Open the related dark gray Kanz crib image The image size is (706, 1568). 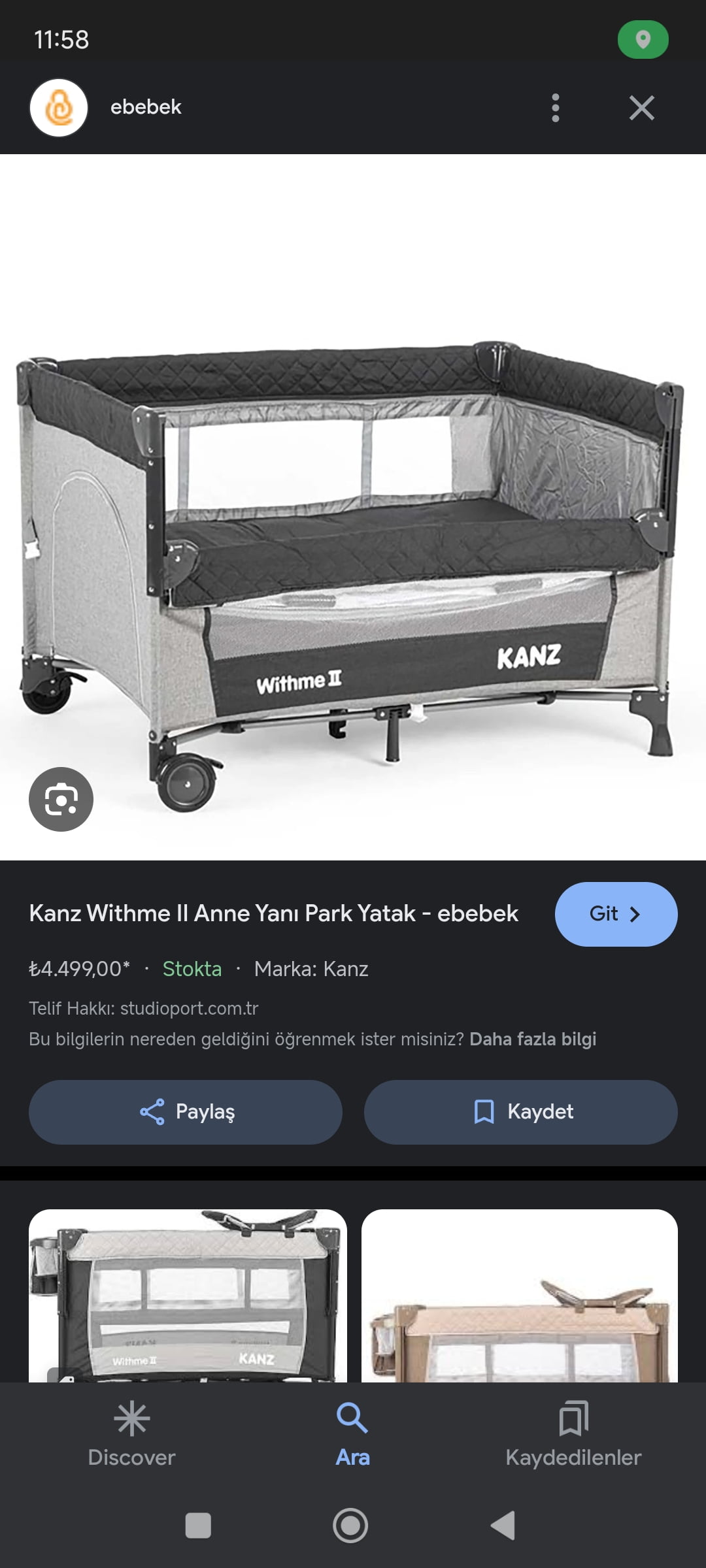(188, 1295)
